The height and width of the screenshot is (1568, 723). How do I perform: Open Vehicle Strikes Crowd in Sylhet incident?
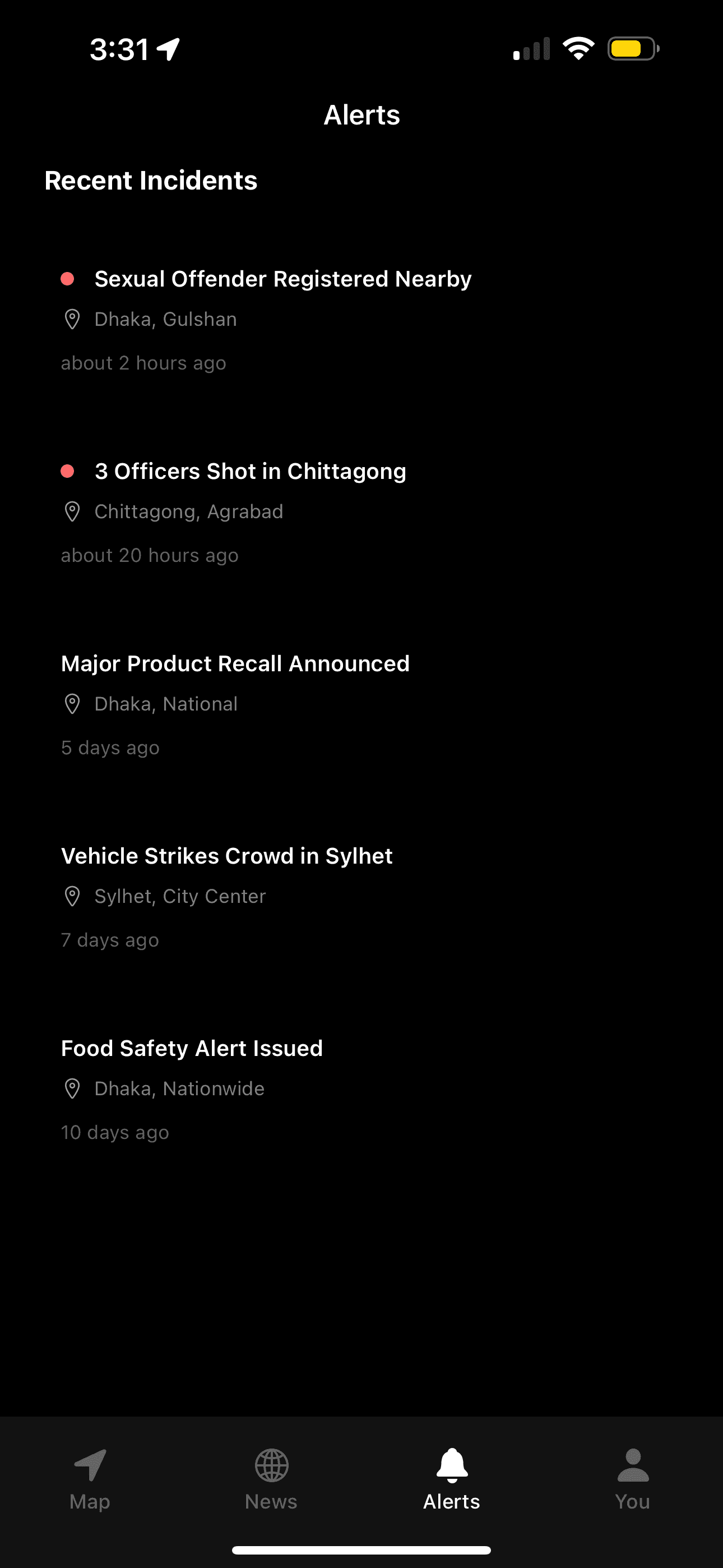coord(226,856)
